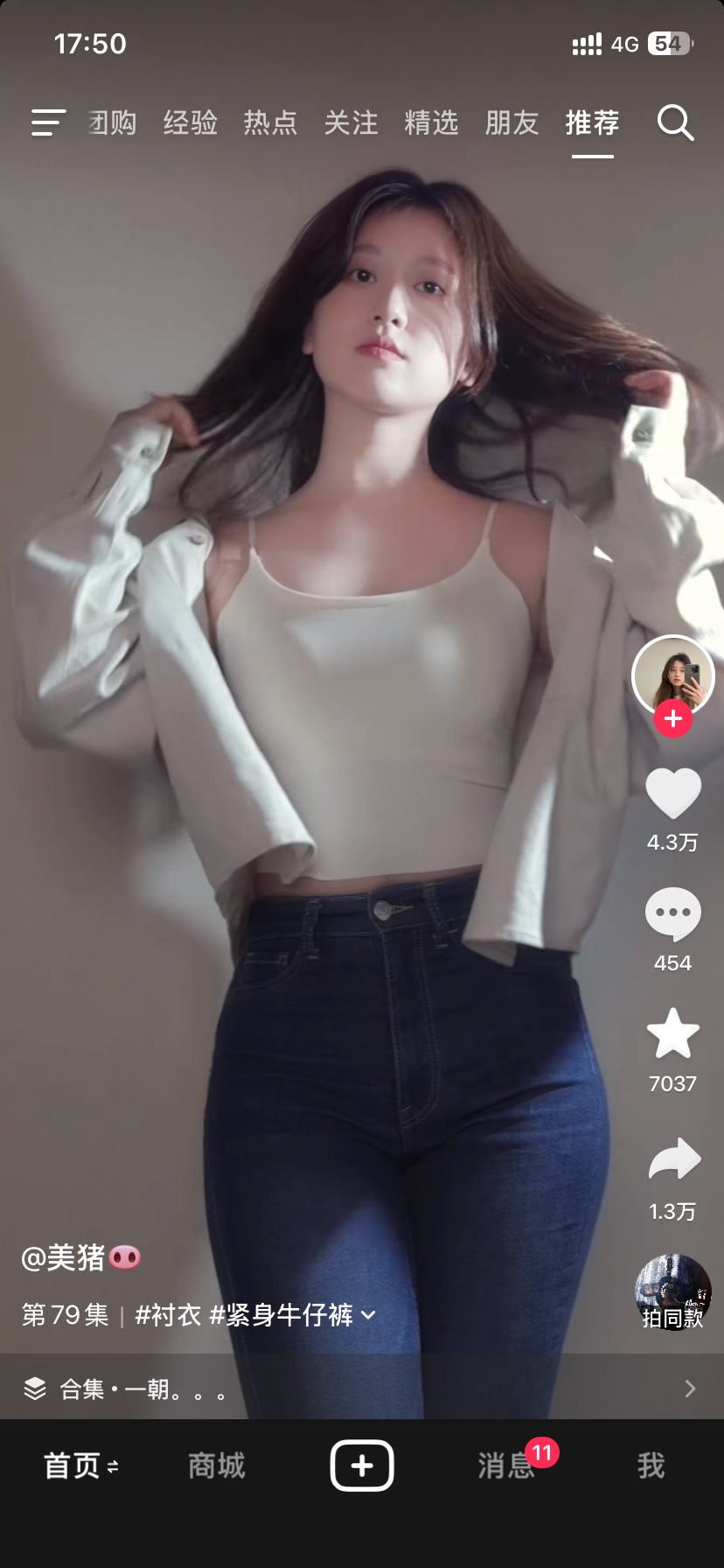Open the comments bubble icon
Viewport: 724px width, 1568px height.
pos(673,914)
